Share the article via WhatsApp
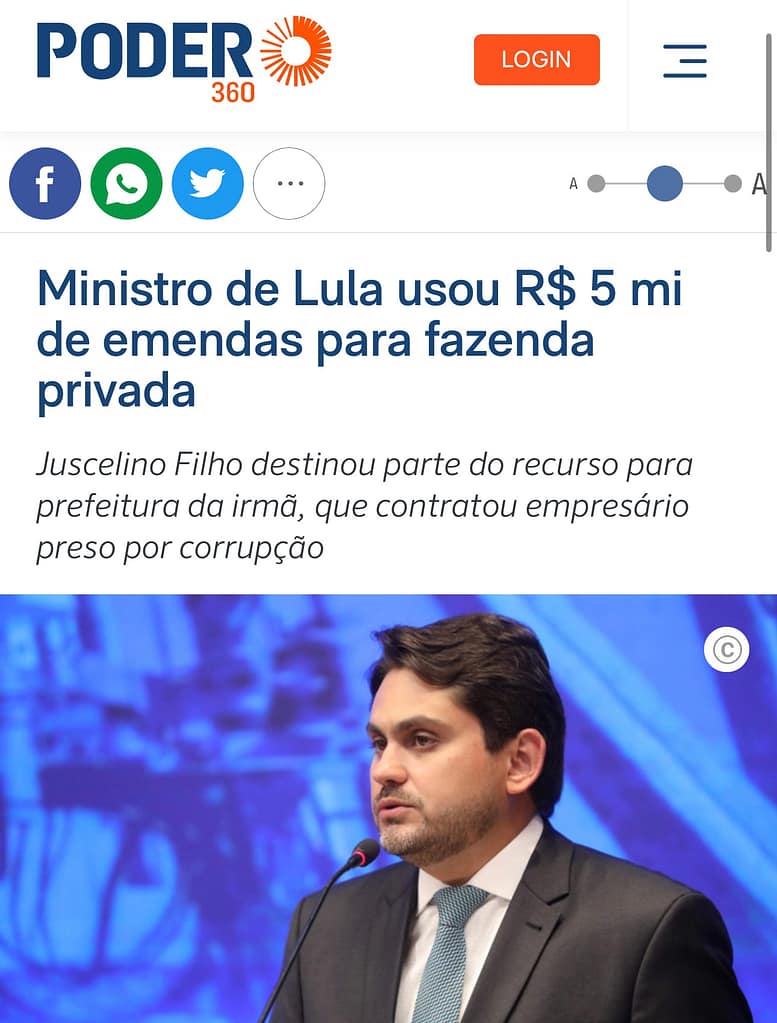The width and height of the screenshot is (777, 1023). tap(126, 183)
